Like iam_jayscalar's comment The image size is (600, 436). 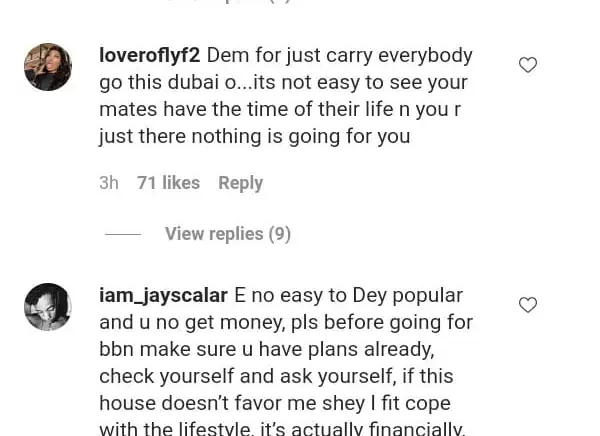(x=528, y=305)
